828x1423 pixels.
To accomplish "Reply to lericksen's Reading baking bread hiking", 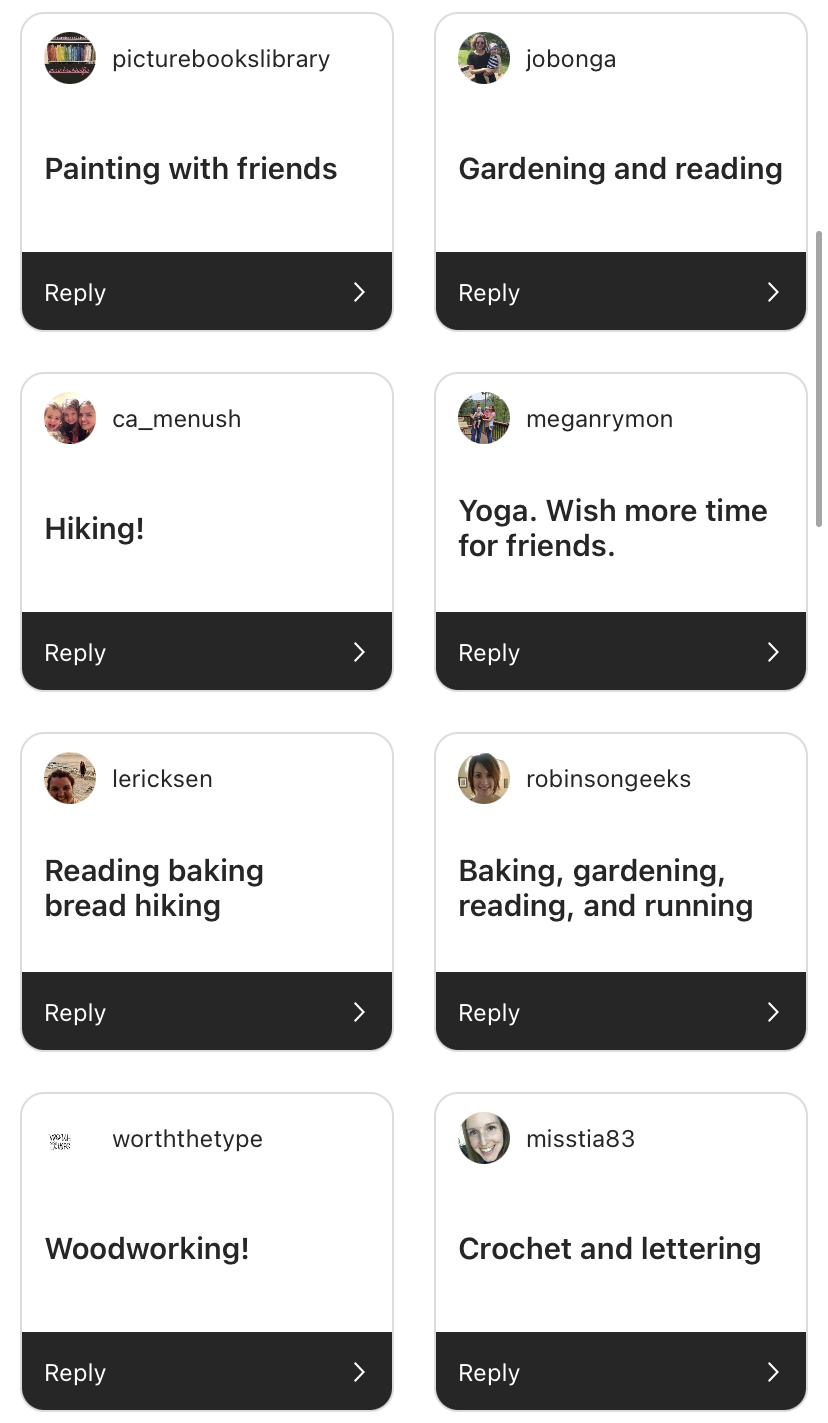I will [x=206, y=1012].
